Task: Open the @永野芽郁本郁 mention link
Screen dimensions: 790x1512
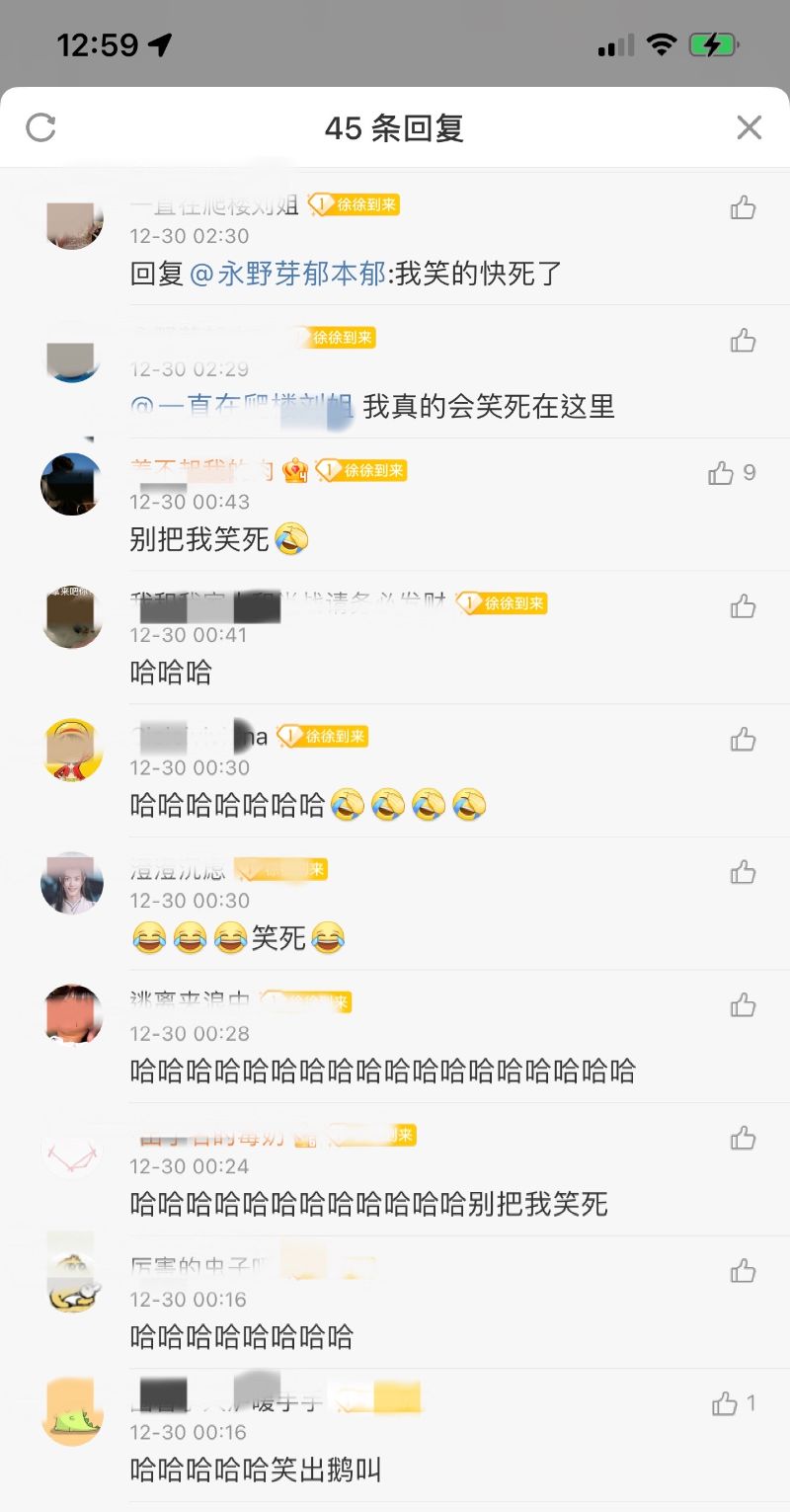Action: coord(287,274)
